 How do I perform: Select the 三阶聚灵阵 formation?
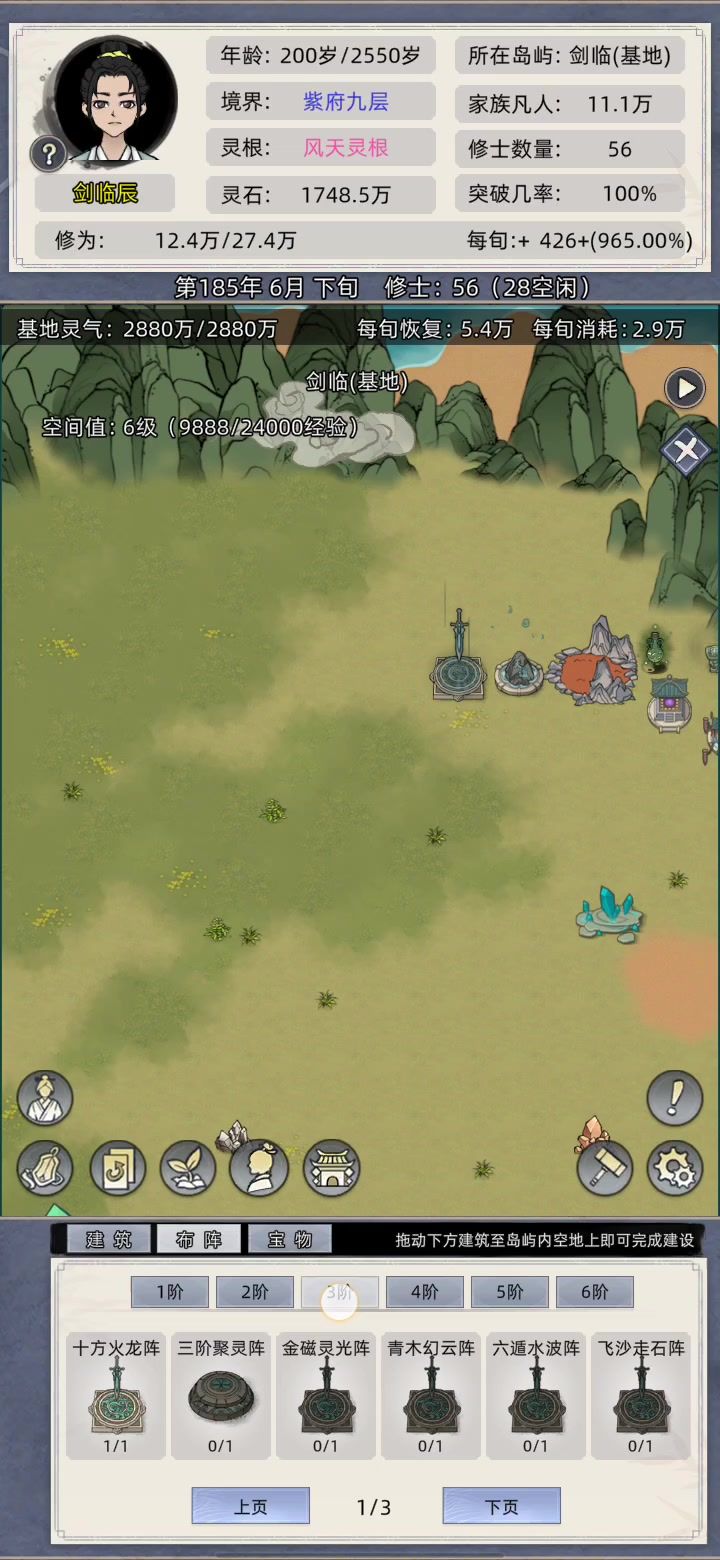[x=221, y=1395]
